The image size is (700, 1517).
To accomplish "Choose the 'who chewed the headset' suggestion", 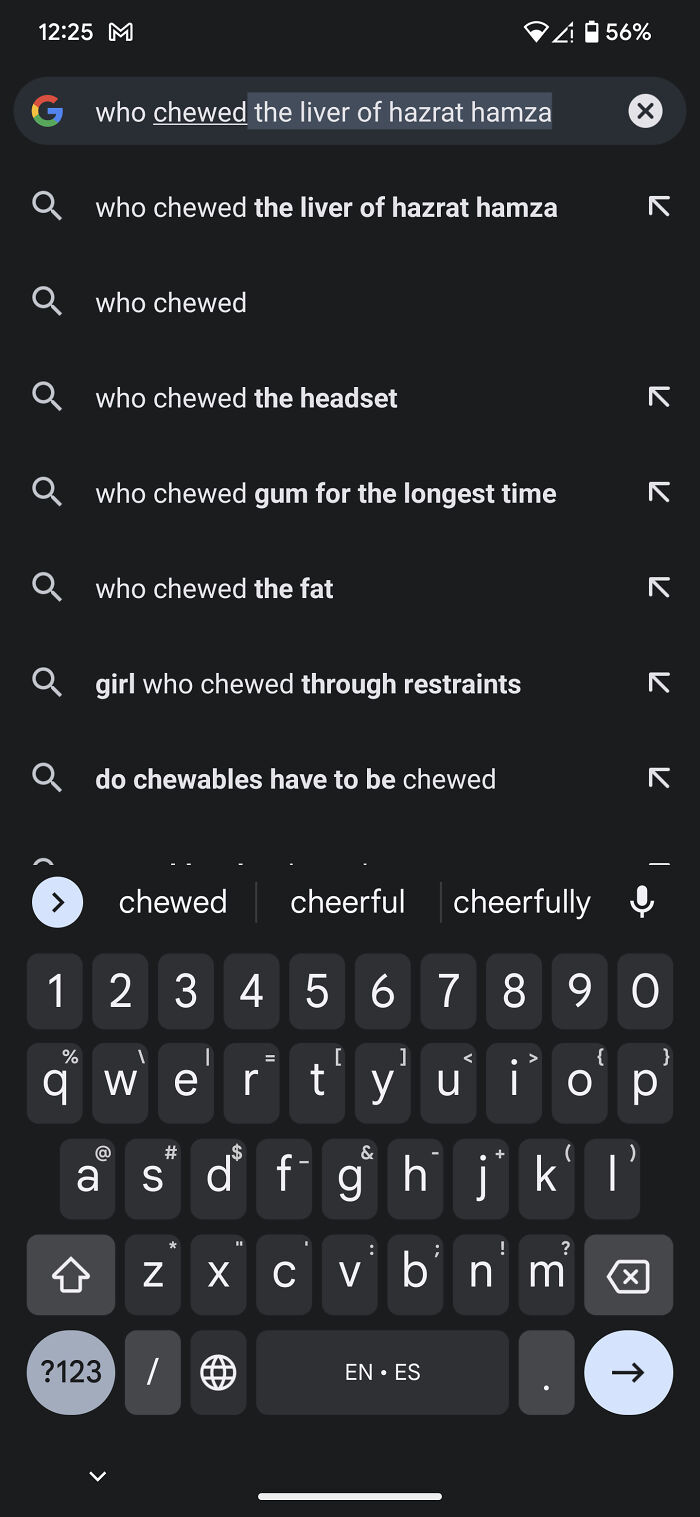I will click(246, 398).
